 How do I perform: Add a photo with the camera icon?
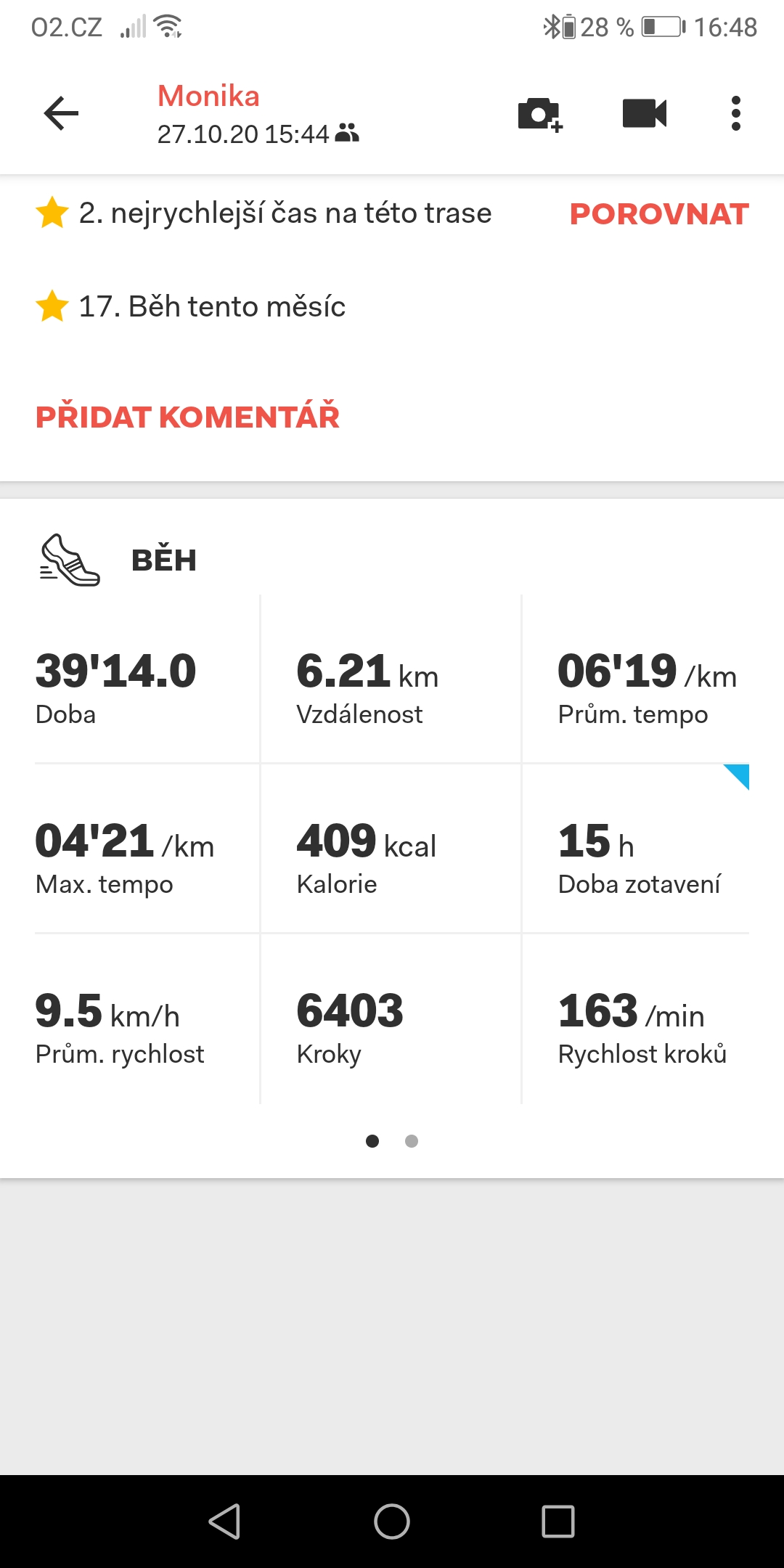(x=540, y=114)
